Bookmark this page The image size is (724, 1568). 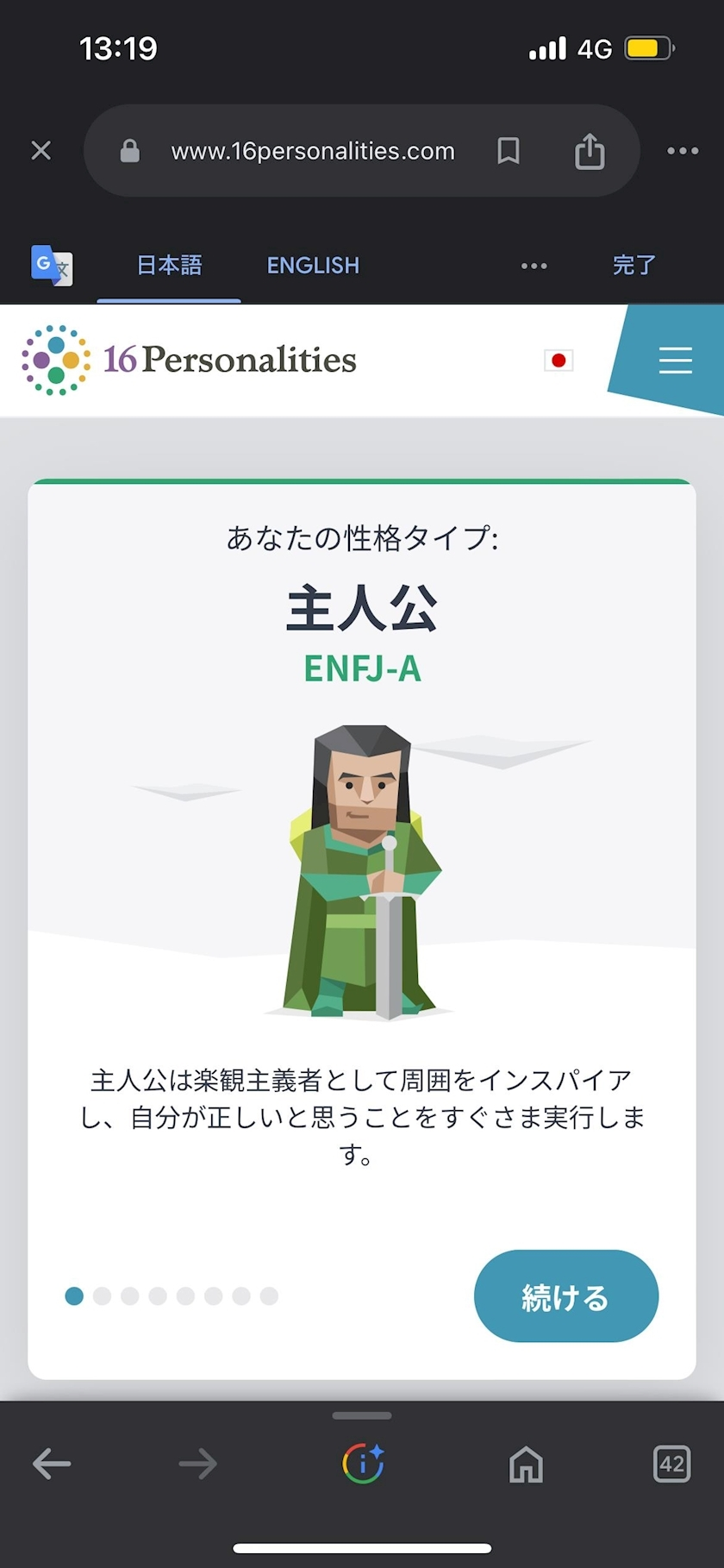point(509,151)
